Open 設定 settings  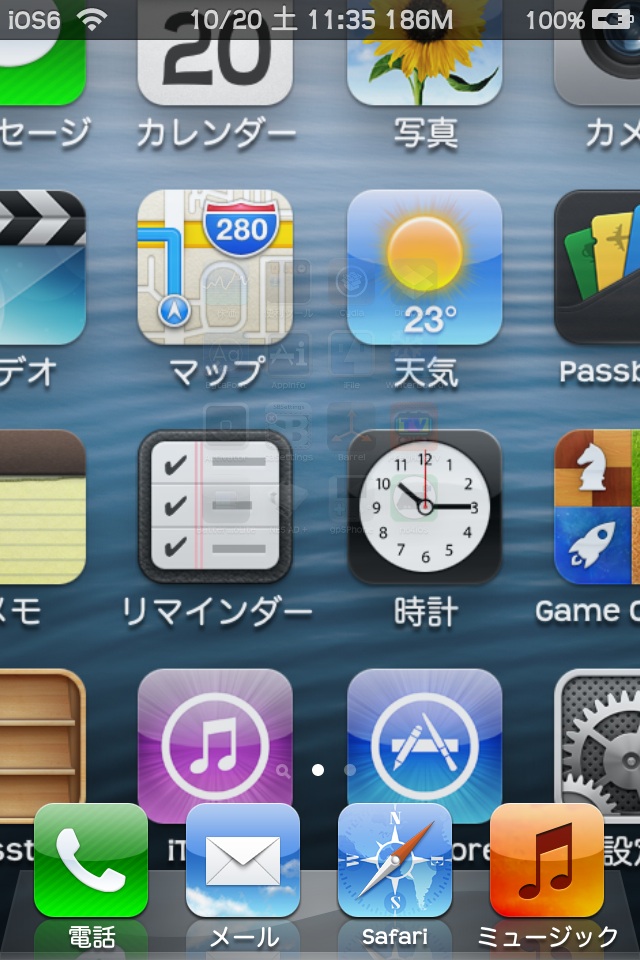pos(598,745)
